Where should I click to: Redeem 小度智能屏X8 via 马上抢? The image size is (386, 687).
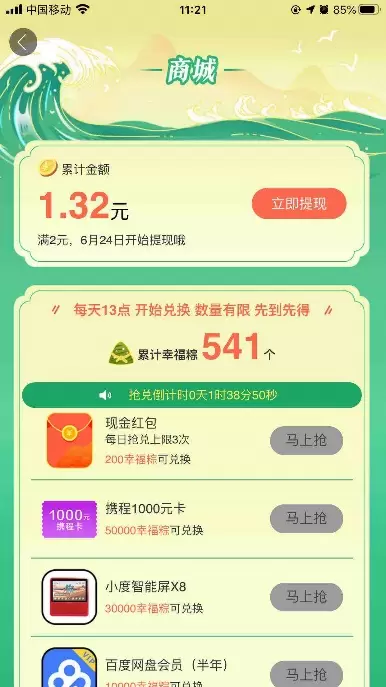tap(306, 597)
